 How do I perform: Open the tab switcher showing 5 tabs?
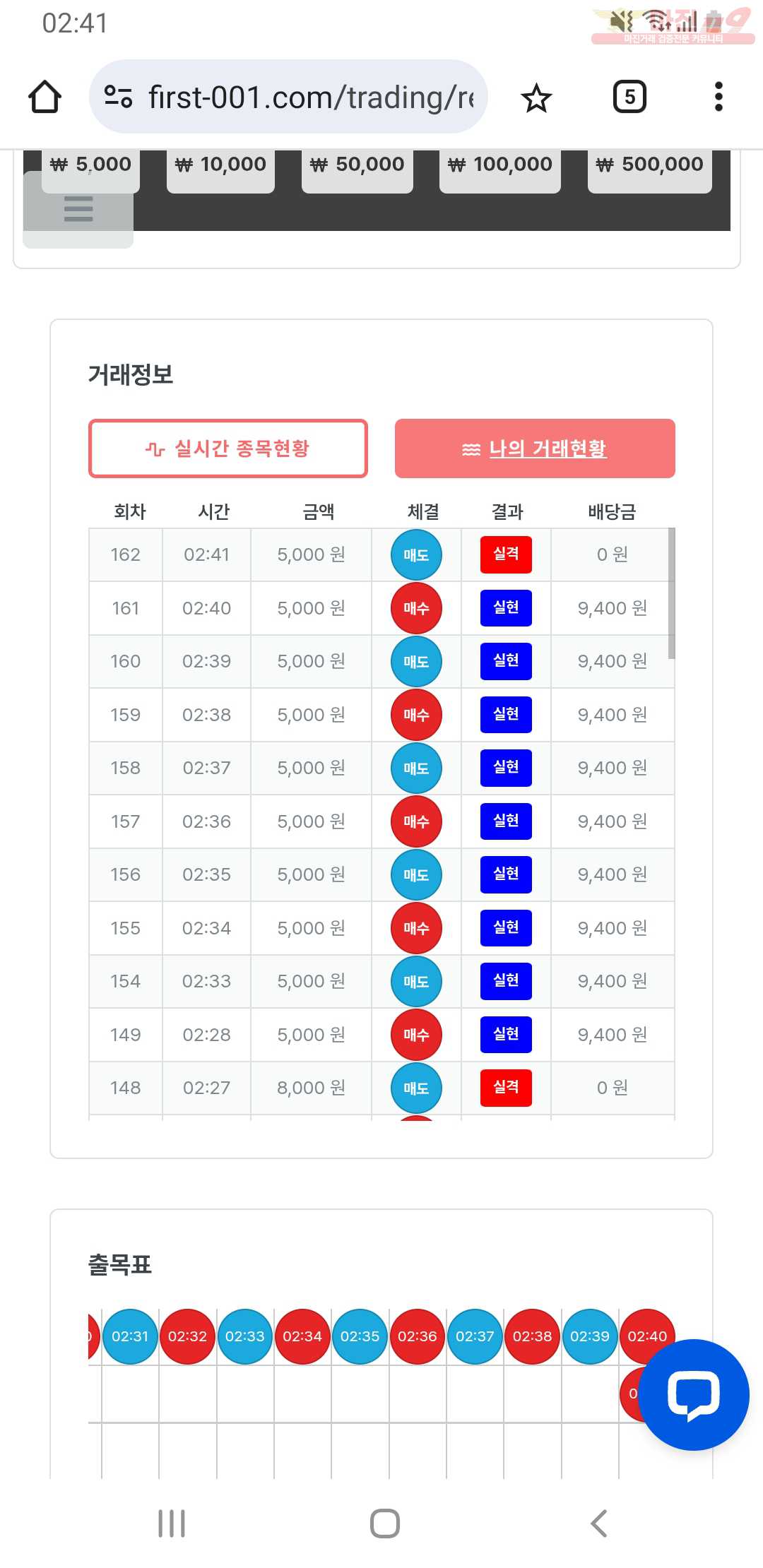tap(629, 97)
